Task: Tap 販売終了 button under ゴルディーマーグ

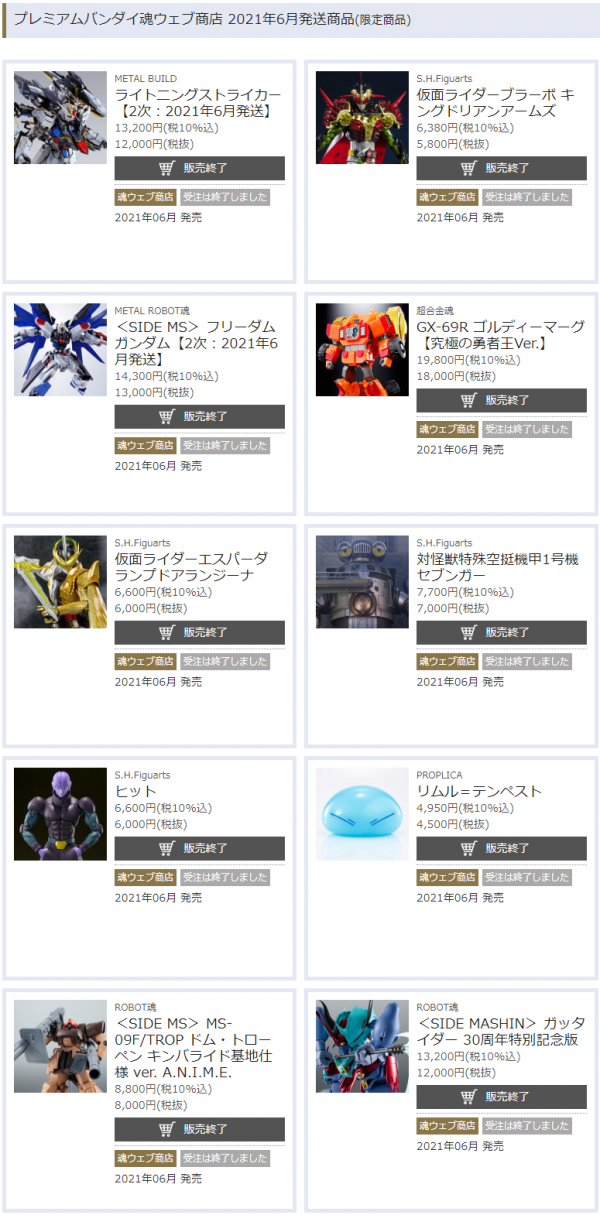Action: click(x=501, y=400)
